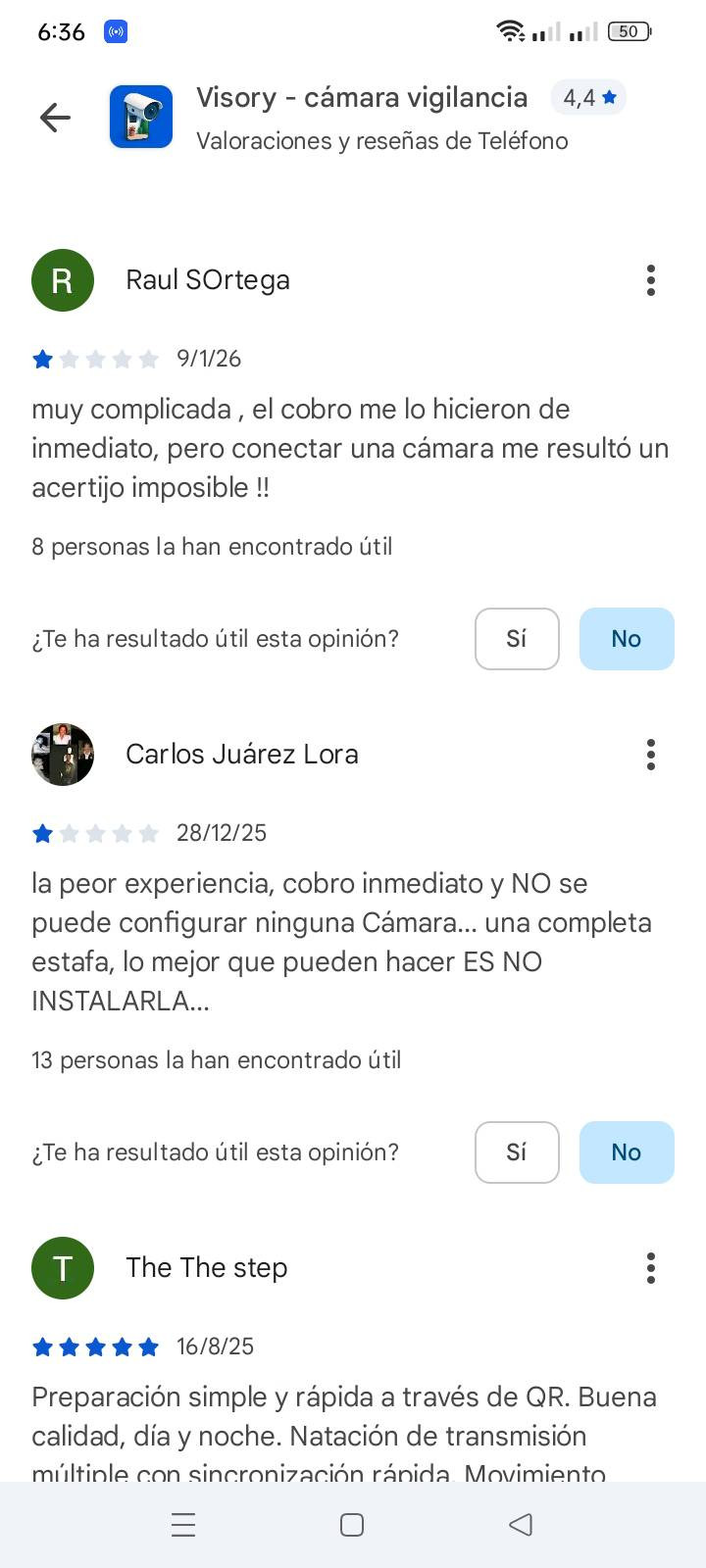The image size is (706, 1568).
Task: Go back using the top arrow
Action: pyautogui.click(x=55, y=118)
